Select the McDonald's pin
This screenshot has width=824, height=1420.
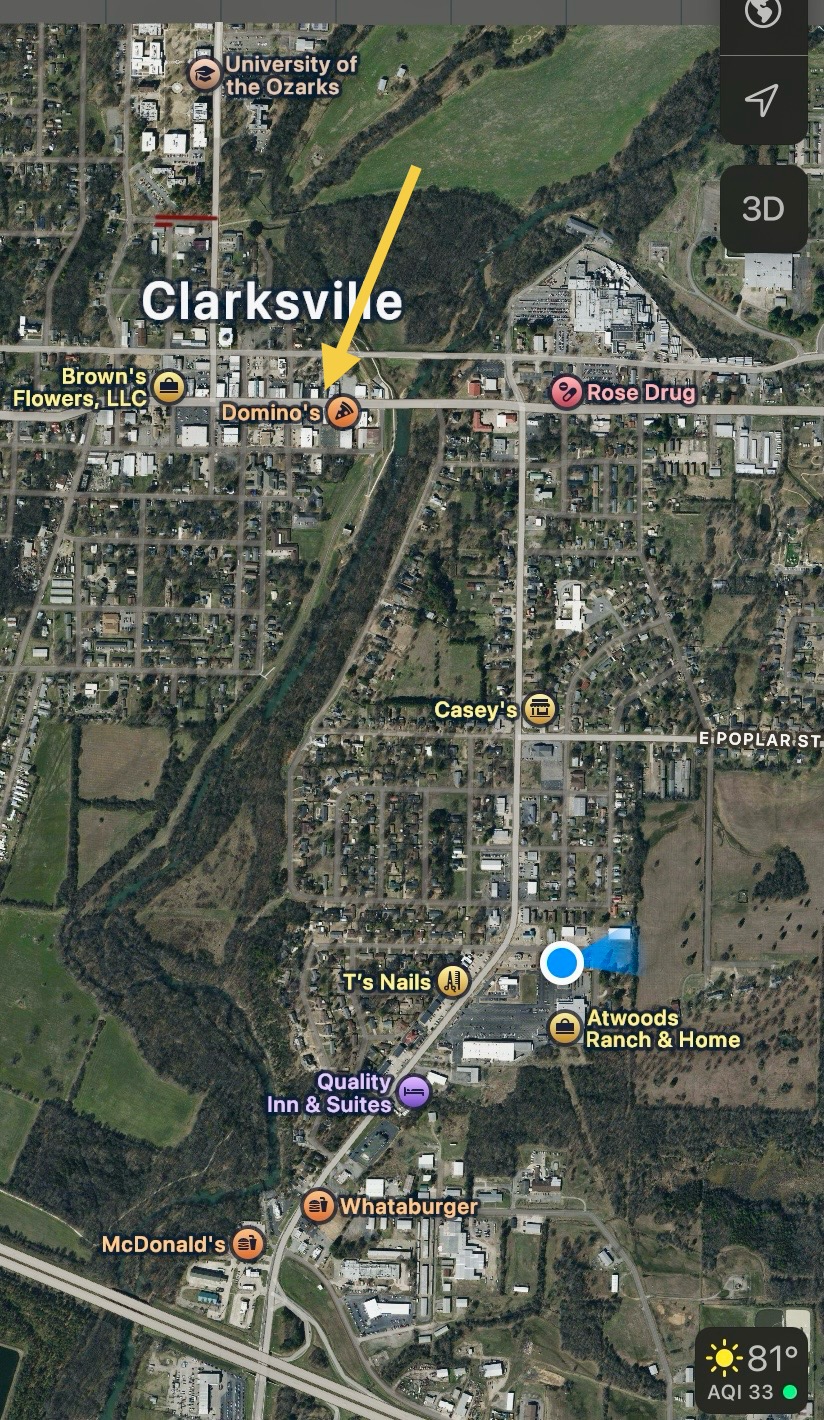(x=247, y=1244)
